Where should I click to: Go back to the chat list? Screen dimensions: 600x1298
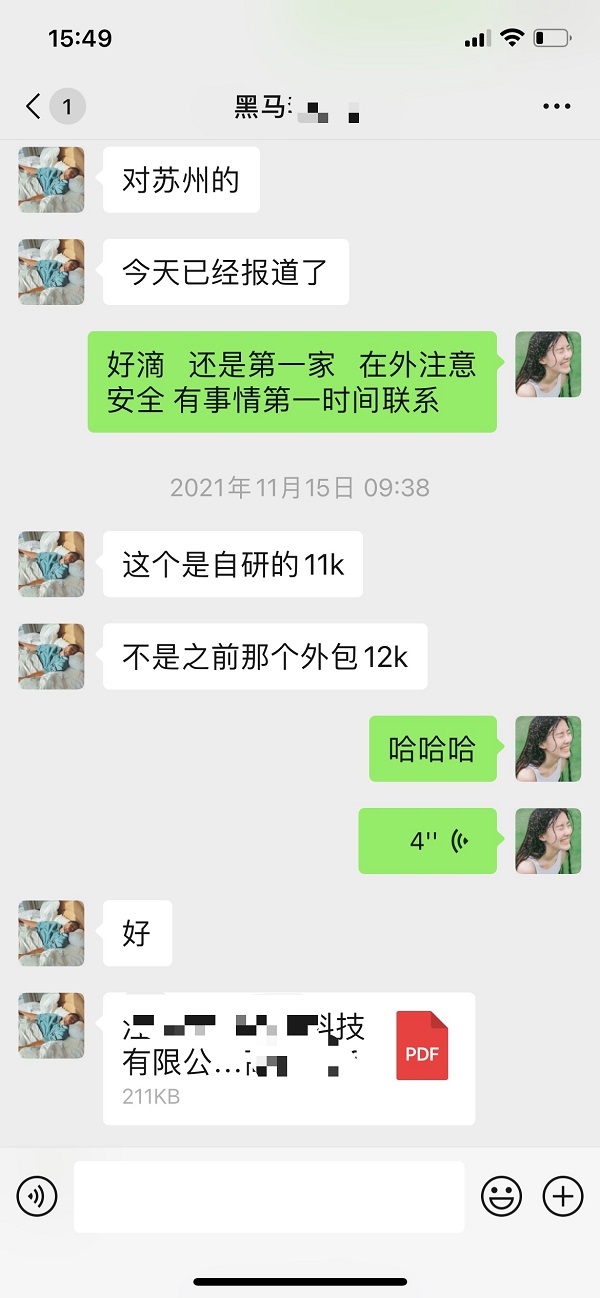click(35, 106)
